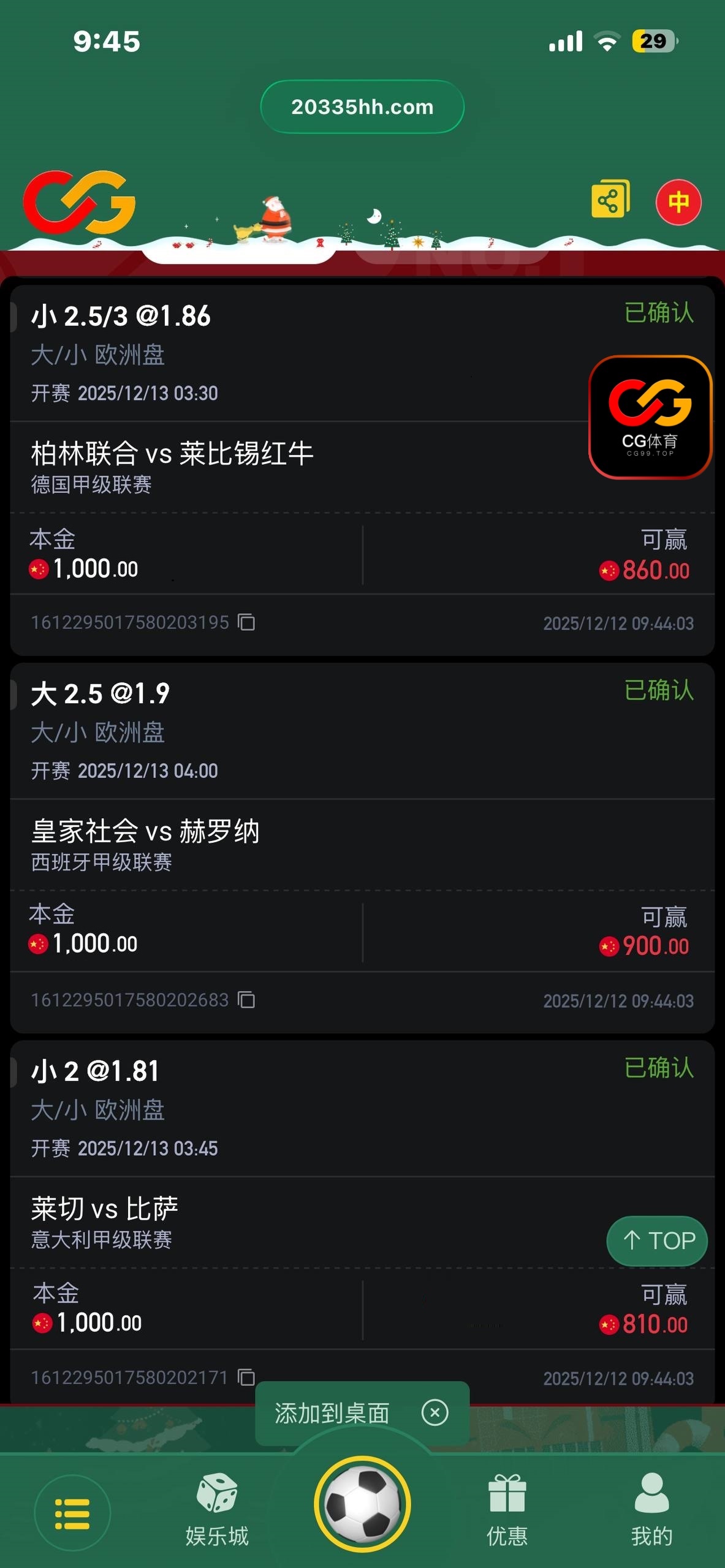This screenshot has width=725, height=1568.
Task: Tap the share icon in the top bar
Action: (610, 202)
